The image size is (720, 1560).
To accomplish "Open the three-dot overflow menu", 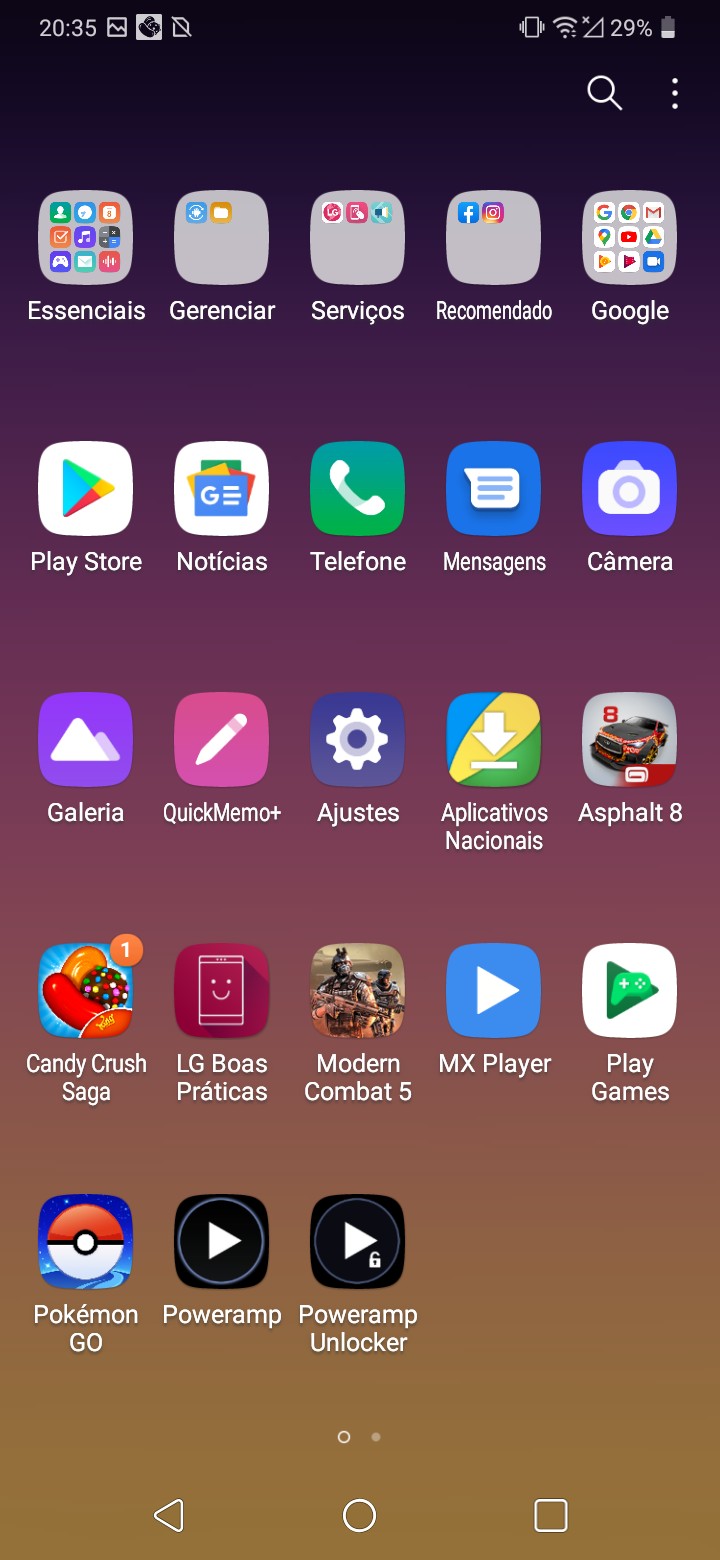I will 675,93.
